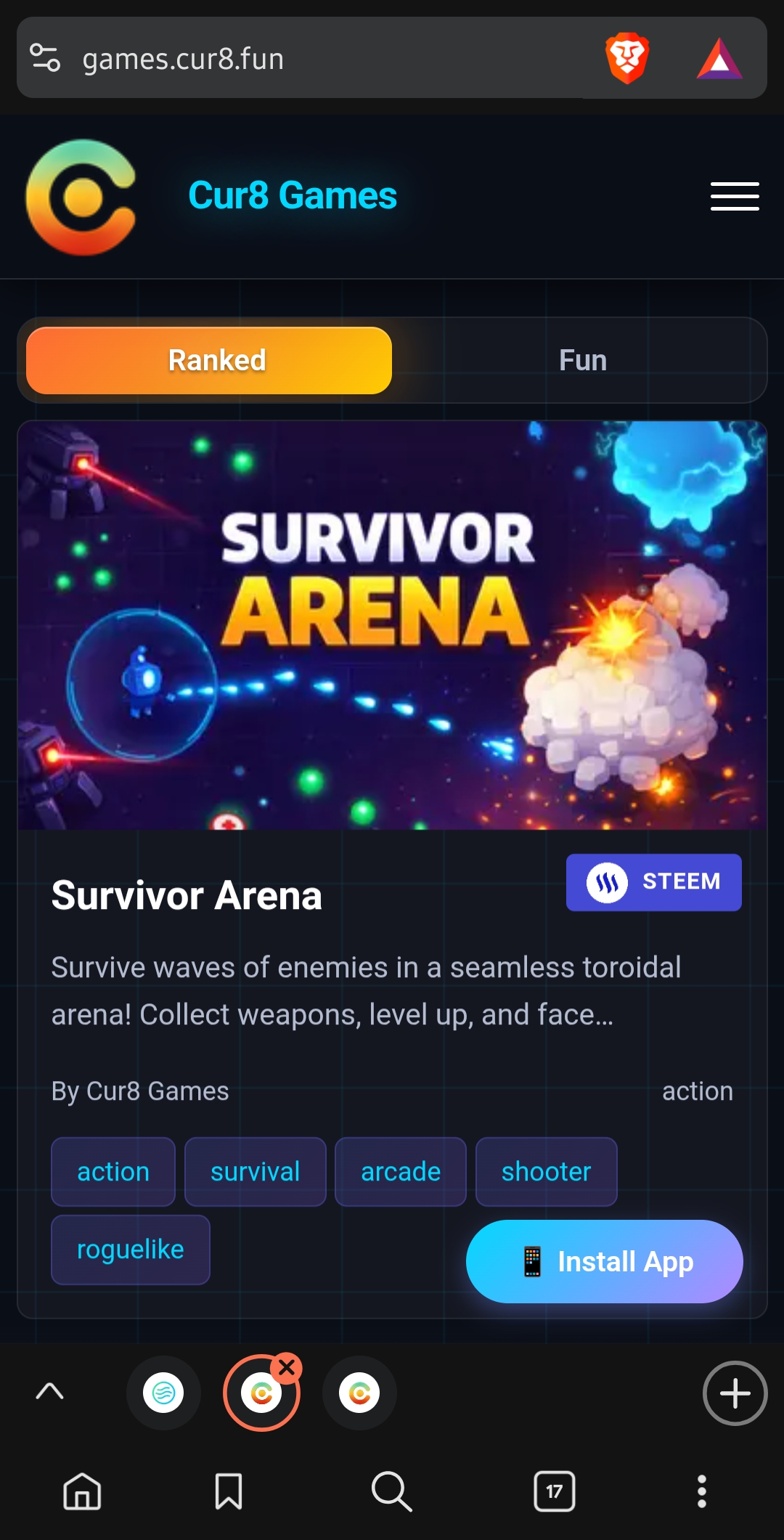The width and height of the screenshot is (784, 1540).
Task: Open Brave Shields lion icon
Action: pyautogui.click(x=626, y=58)
